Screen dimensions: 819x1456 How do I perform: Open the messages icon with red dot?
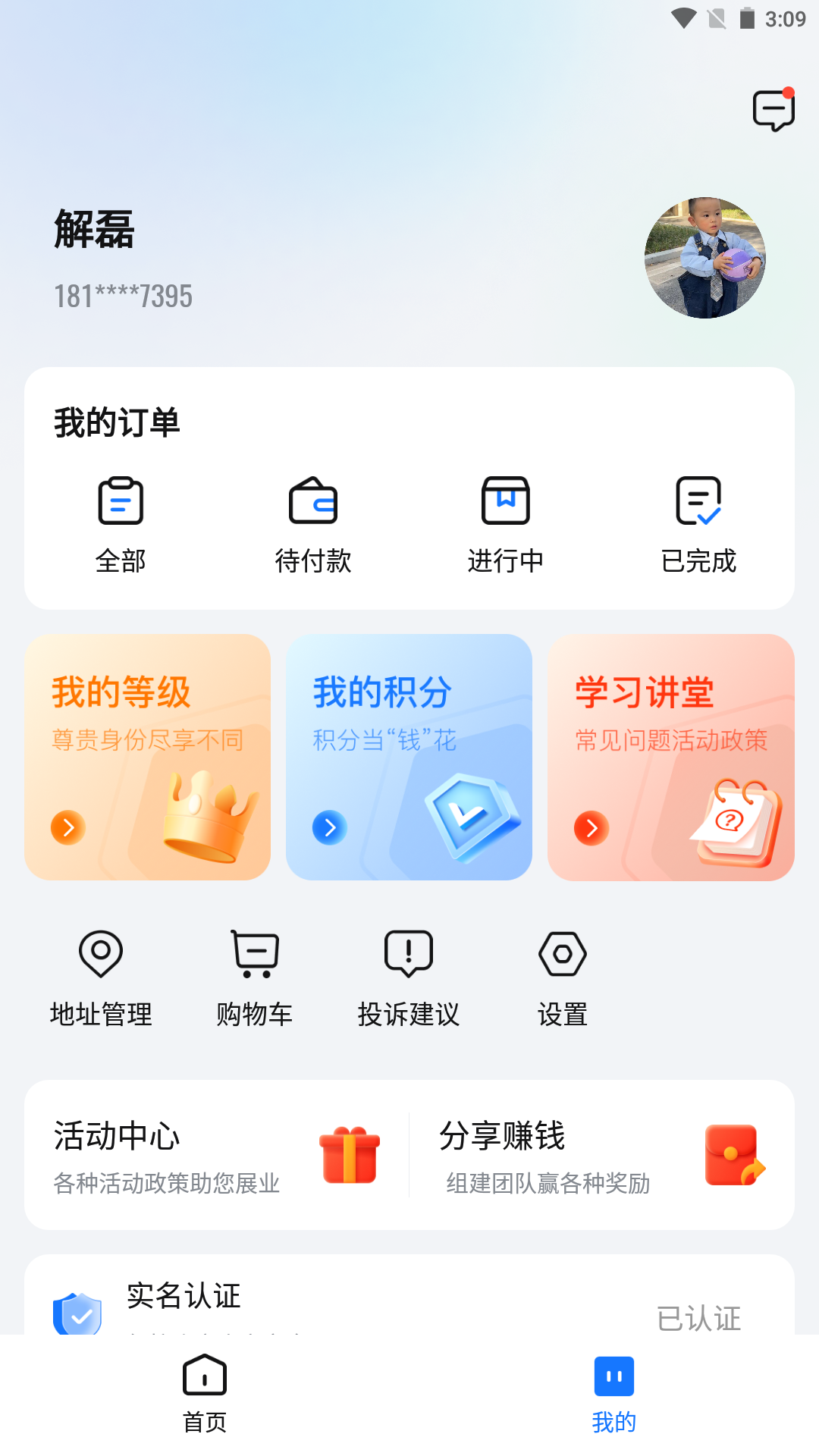pos(773,111)
